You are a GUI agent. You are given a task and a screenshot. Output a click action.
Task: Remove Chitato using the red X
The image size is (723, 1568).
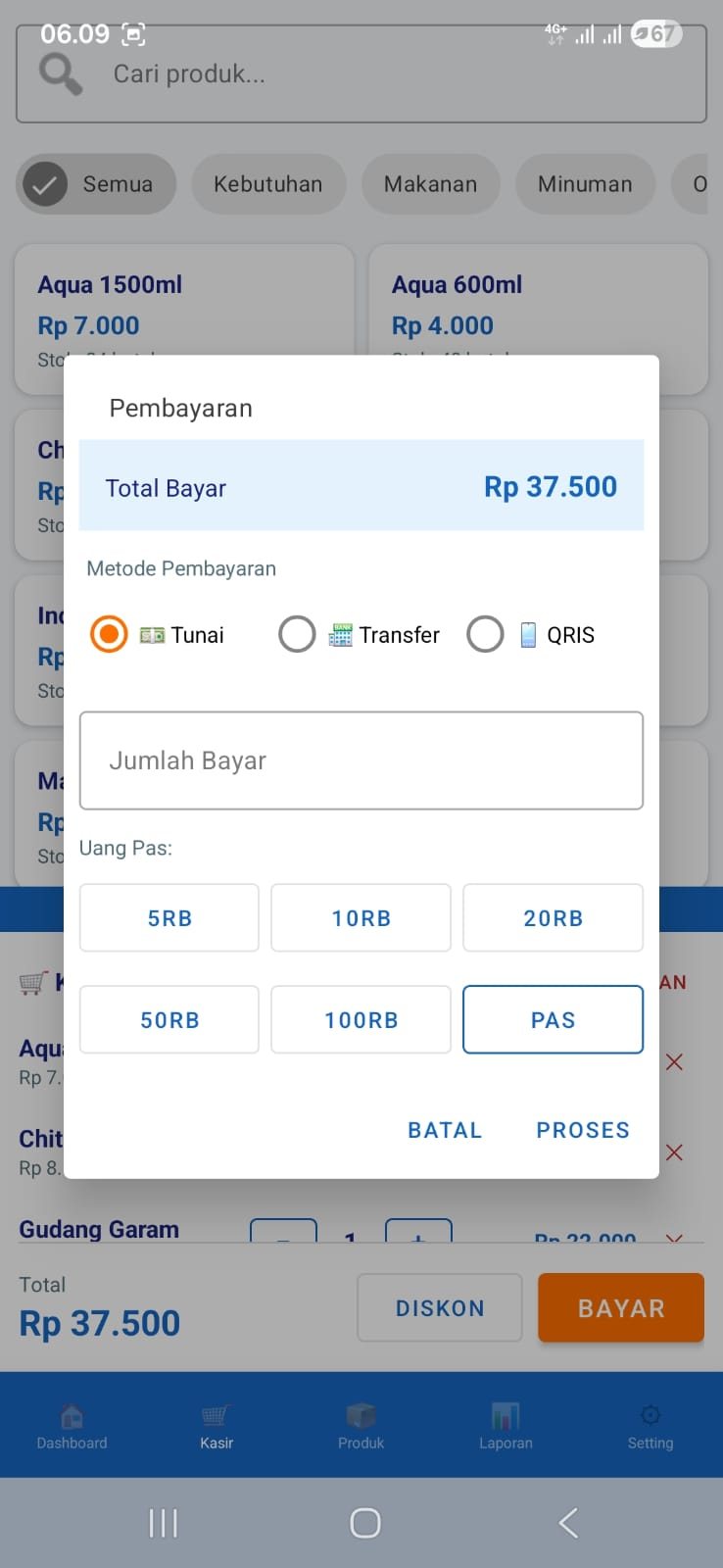click(x=673, y=1151)
